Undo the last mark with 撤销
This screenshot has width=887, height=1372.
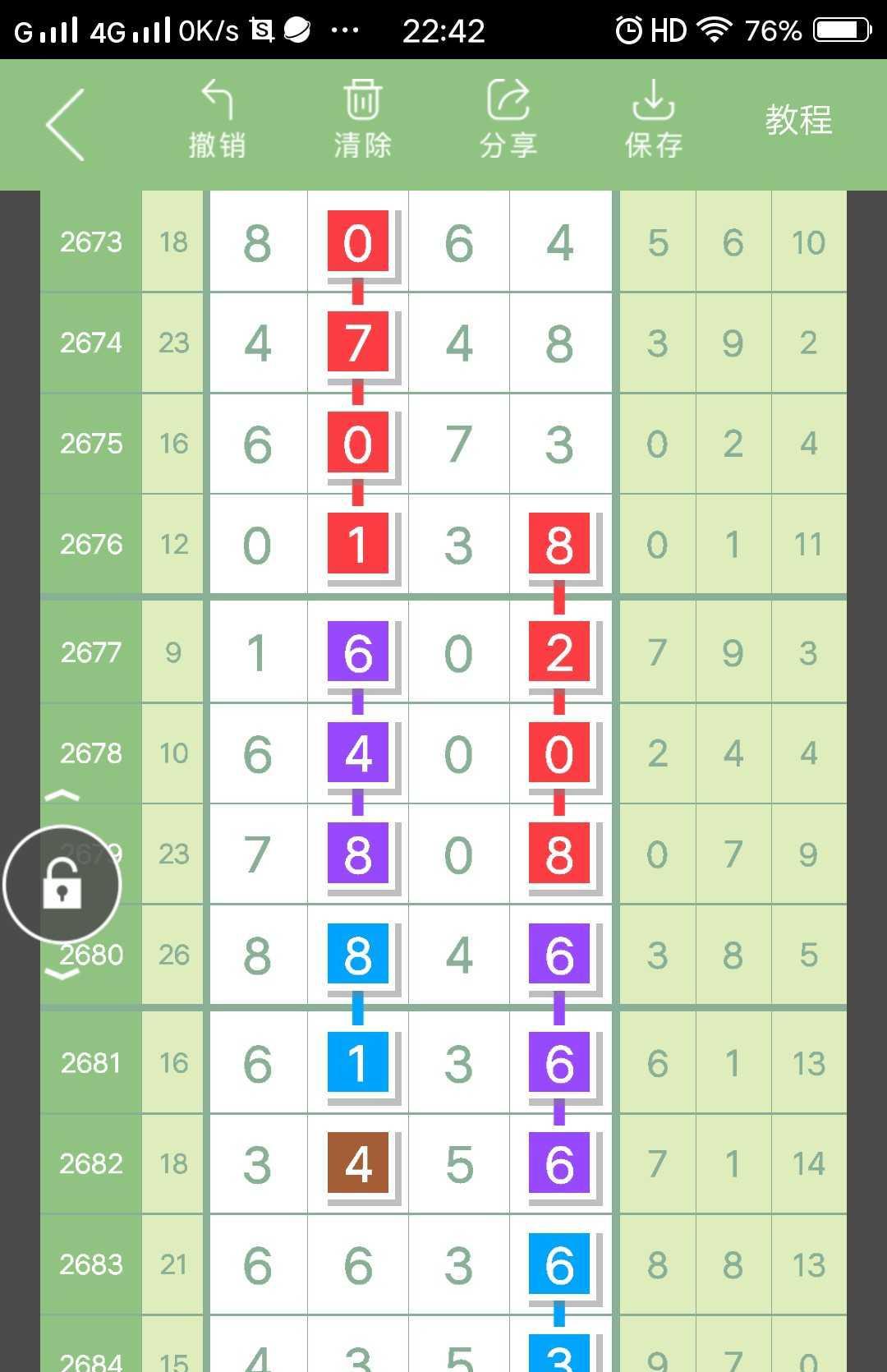click(217, 120)
